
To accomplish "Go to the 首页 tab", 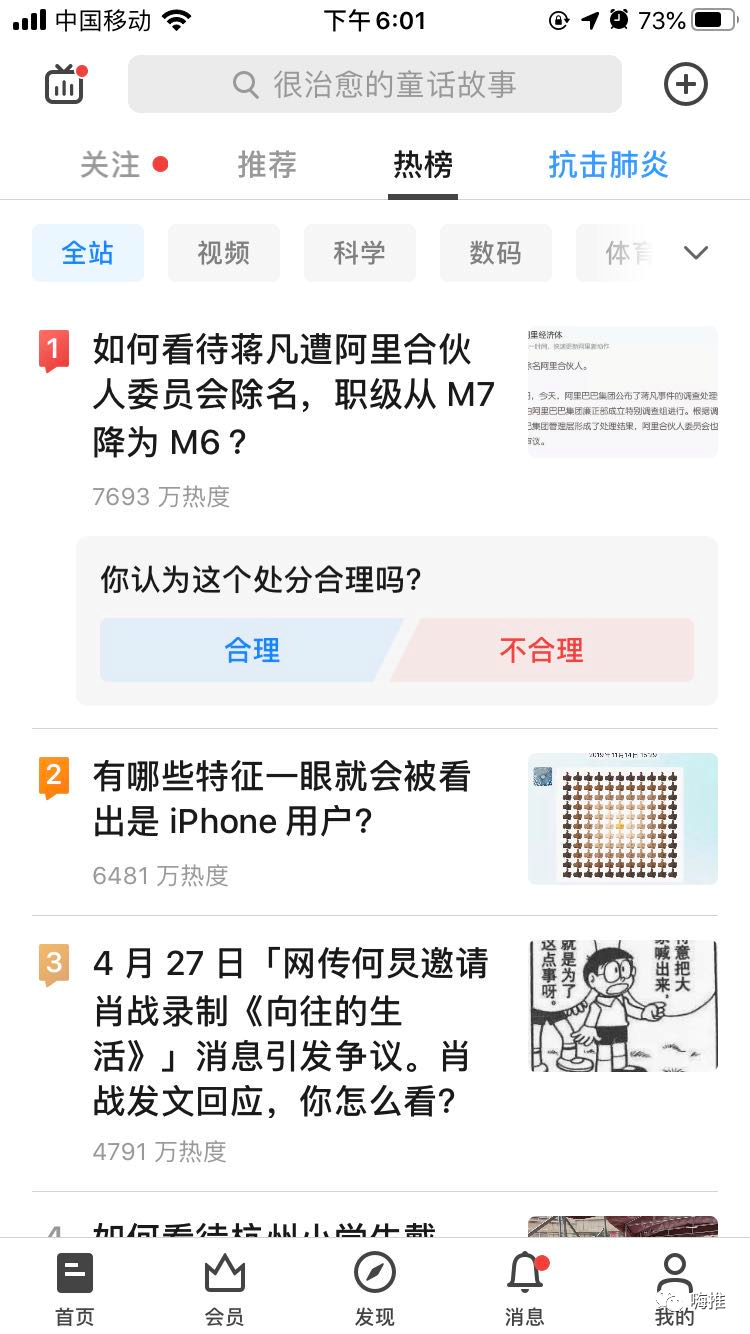I will coord(75,1290).
